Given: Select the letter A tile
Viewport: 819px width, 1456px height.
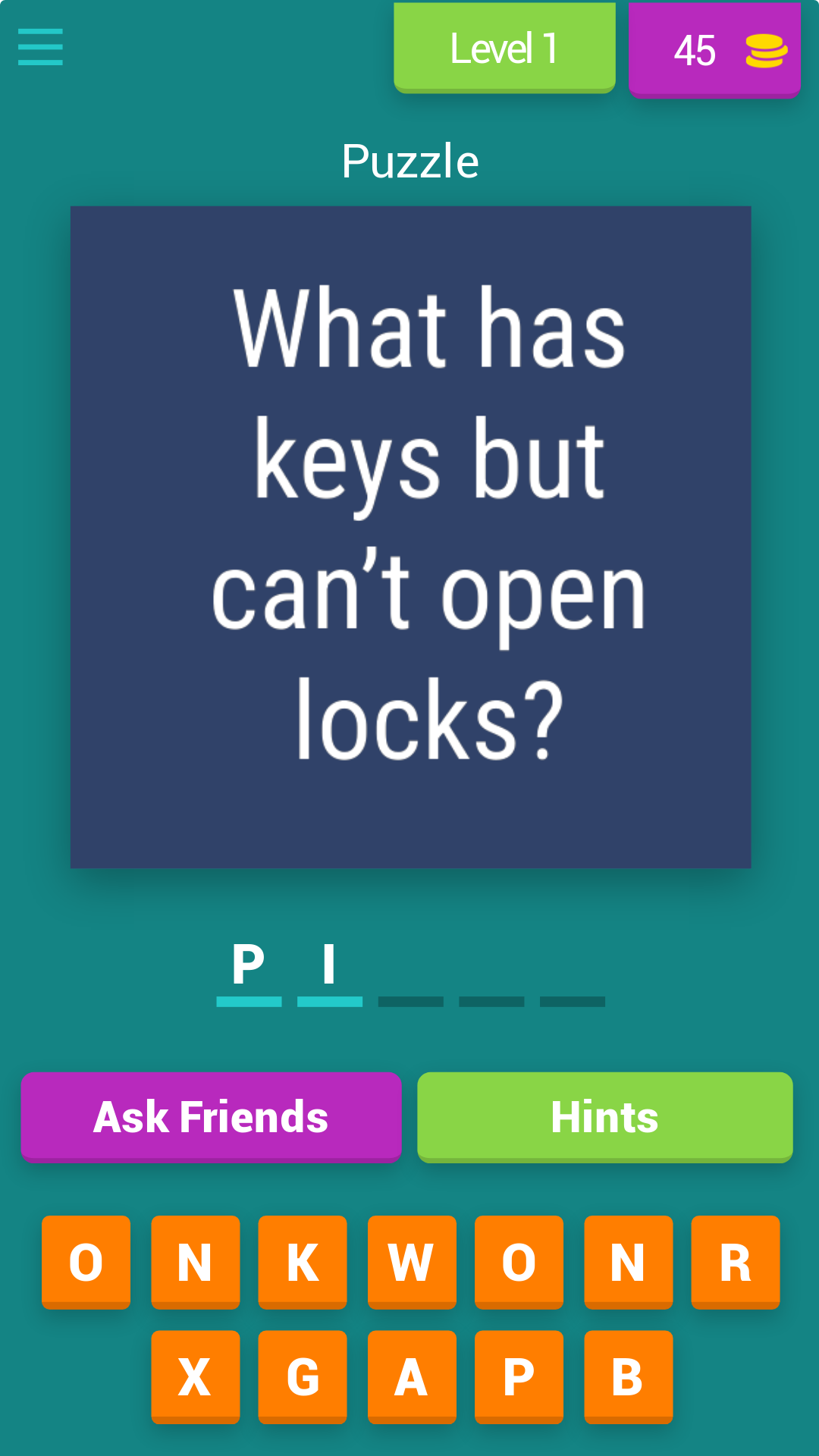Looking at the screenshot, I should (412, 1376).
